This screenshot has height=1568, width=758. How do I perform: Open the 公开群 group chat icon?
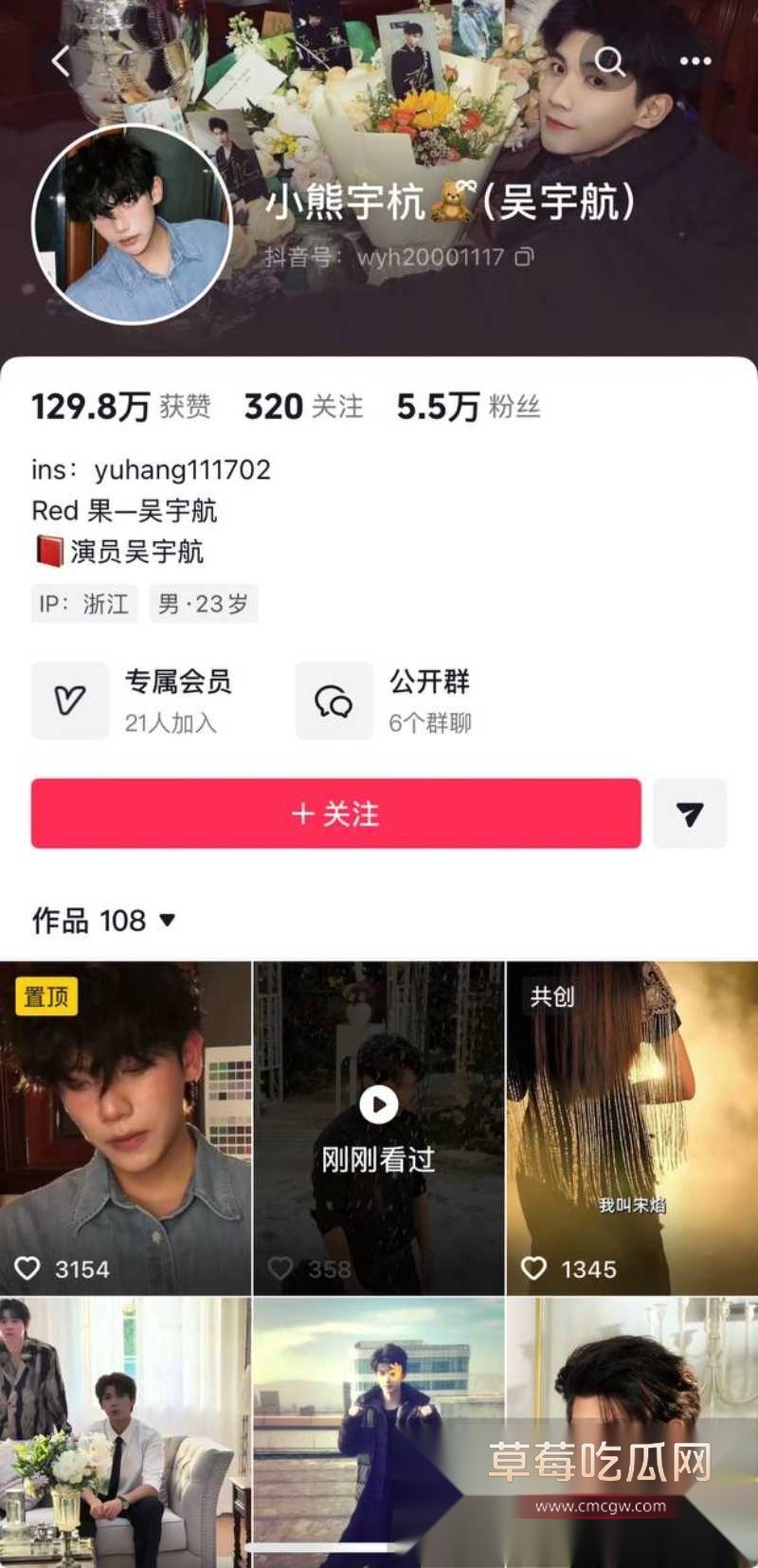click(334, 700)
